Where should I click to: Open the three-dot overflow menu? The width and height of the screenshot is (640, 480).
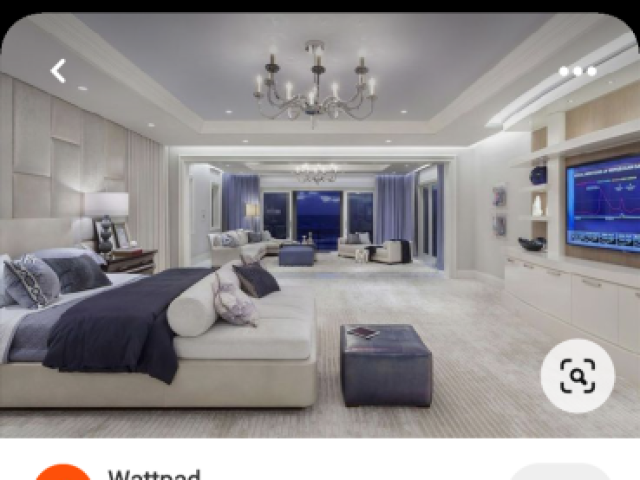click(x=577, y=71)
